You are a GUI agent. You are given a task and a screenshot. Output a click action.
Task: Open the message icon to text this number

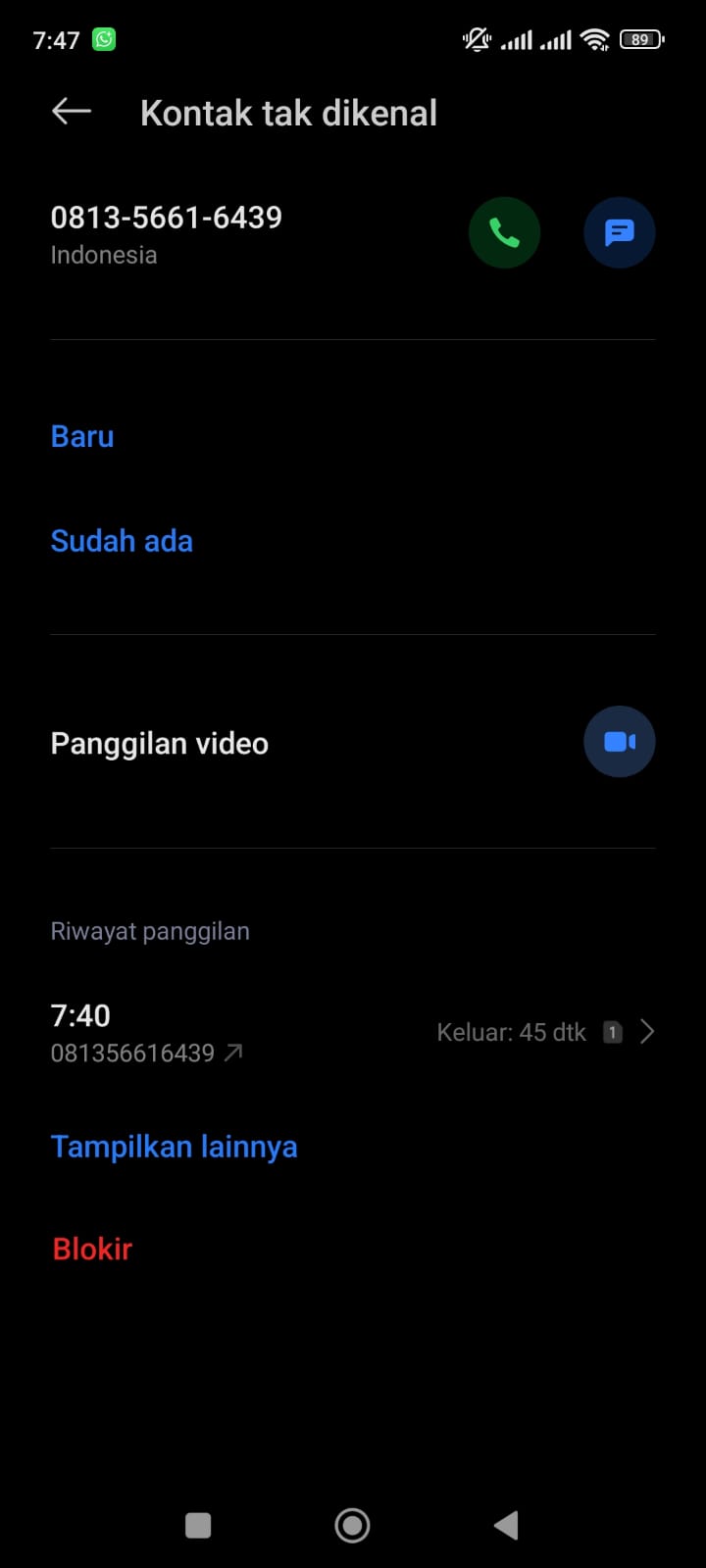coord(619,232)
